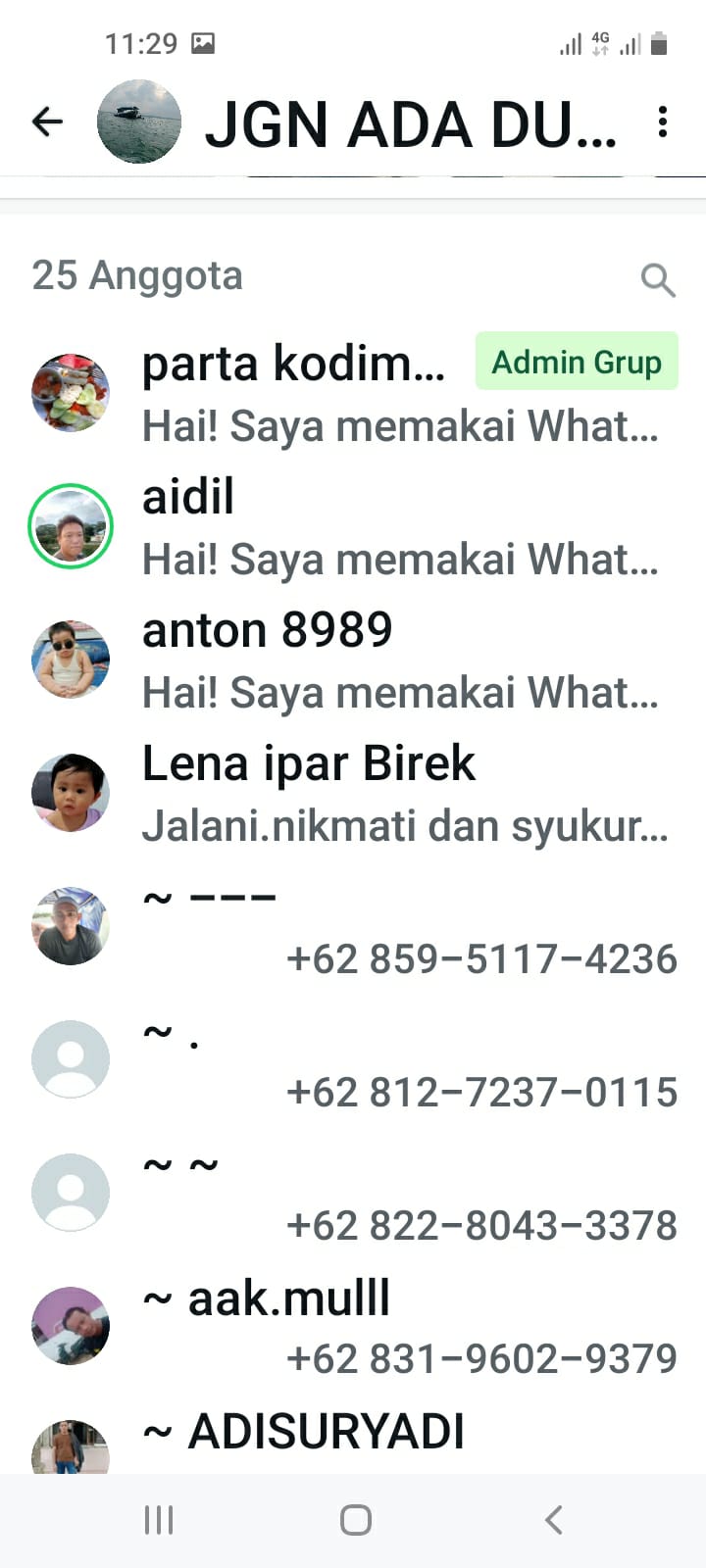Tap member Lena ipar Birek
This screenshot has width=706, height=1568.
click(x=353, y=793)
